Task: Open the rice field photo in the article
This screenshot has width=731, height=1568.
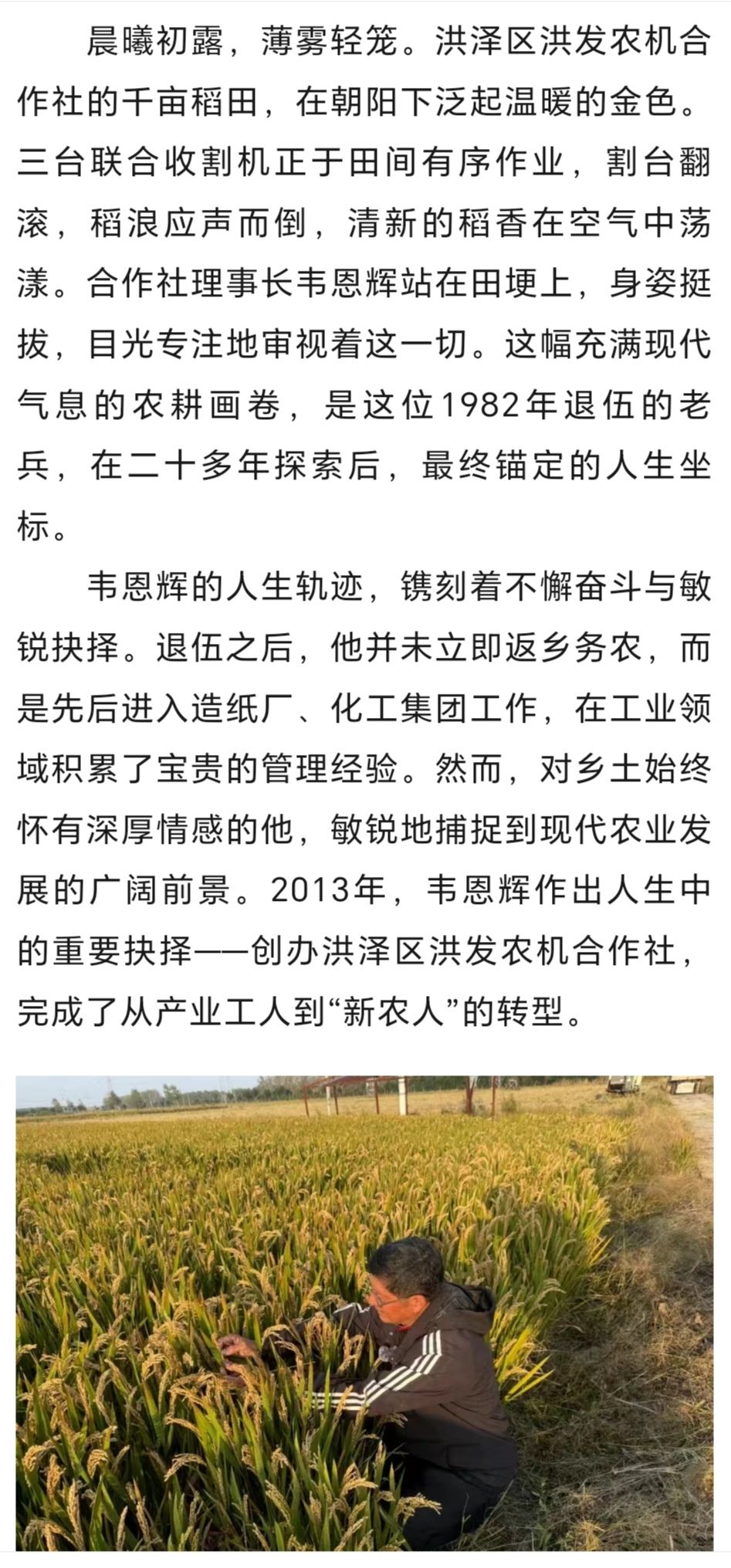Action: (365, 1312)
